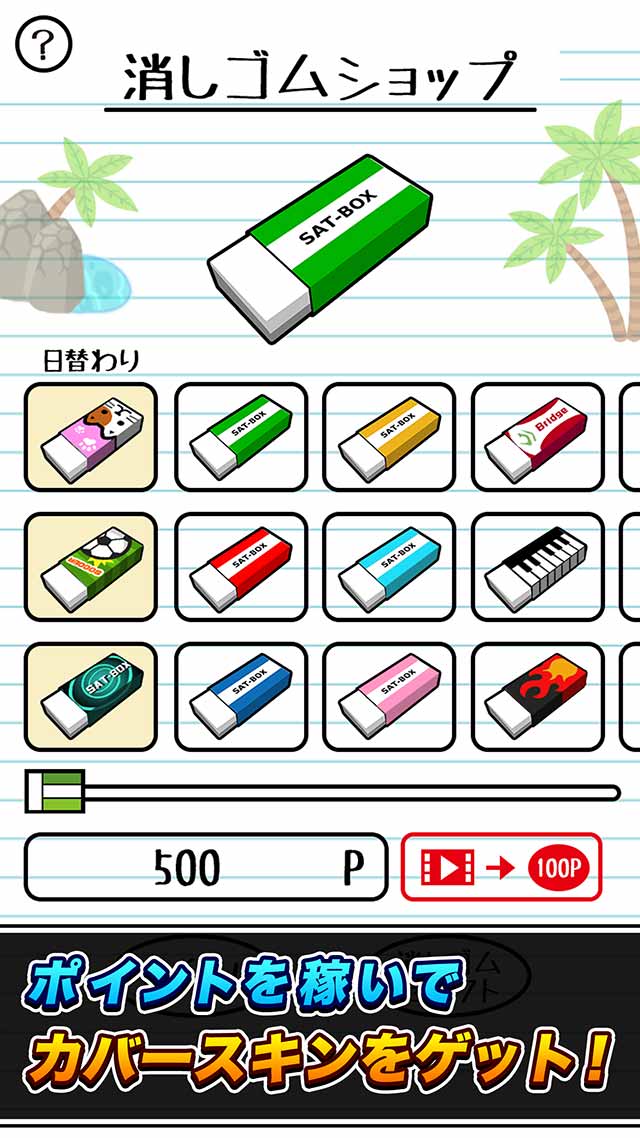Choose the green SAT-BOX eraser tile

241,437
